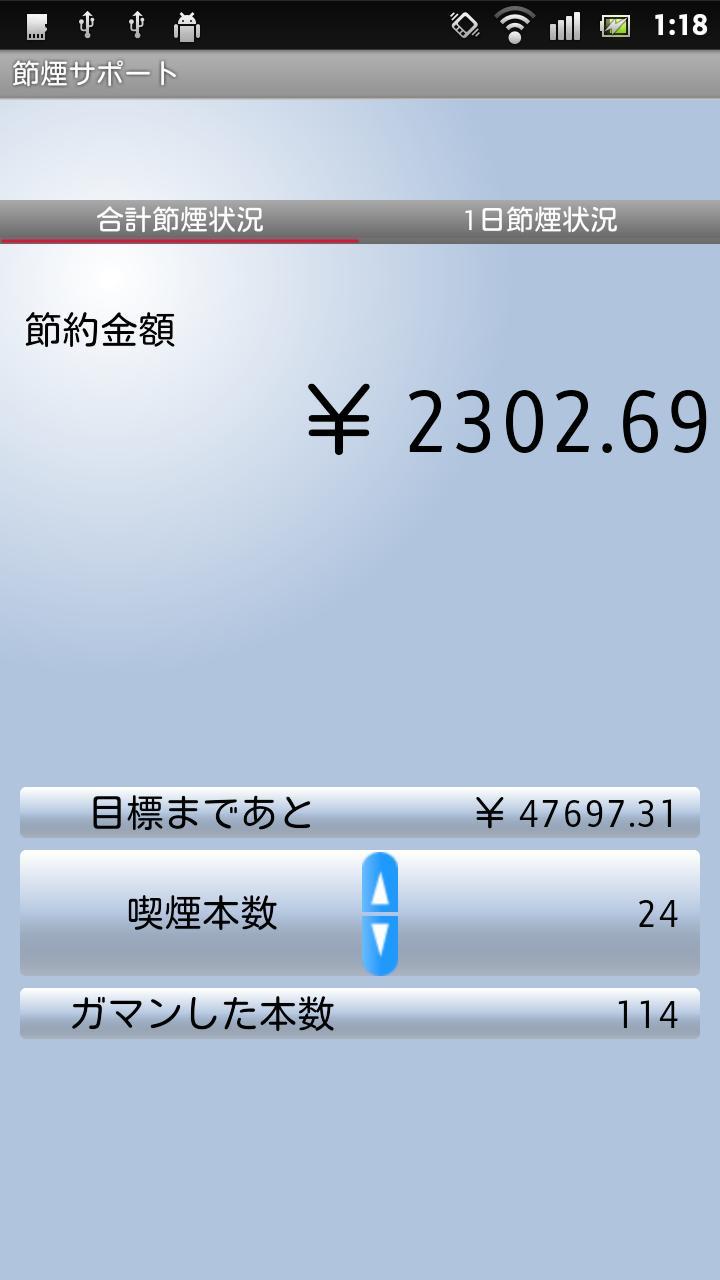Decrease 喫煙本数 with the down arrow
The height and width of the screenshot is (1280, 720).
[x=380, y=944]
